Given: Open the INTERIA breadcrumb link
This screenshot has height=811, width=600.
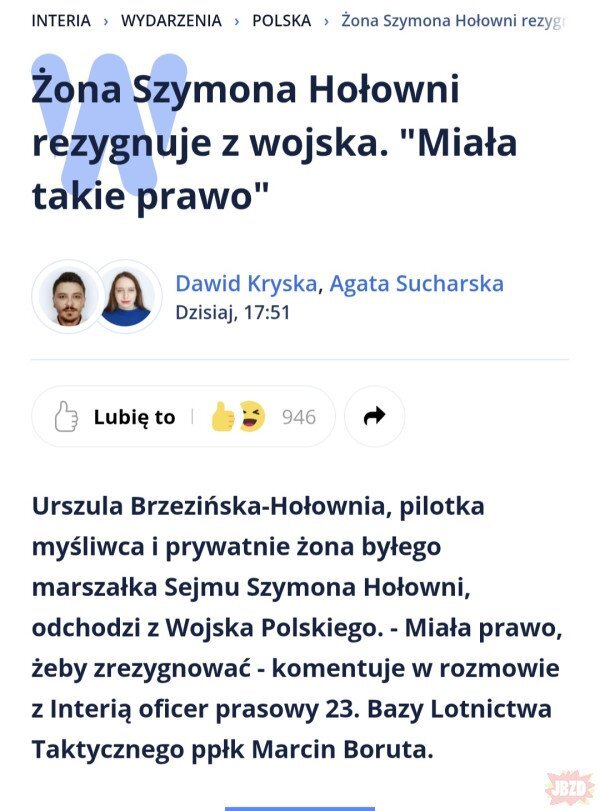Looking at the screenshot, I should click(x=61, y=20).
